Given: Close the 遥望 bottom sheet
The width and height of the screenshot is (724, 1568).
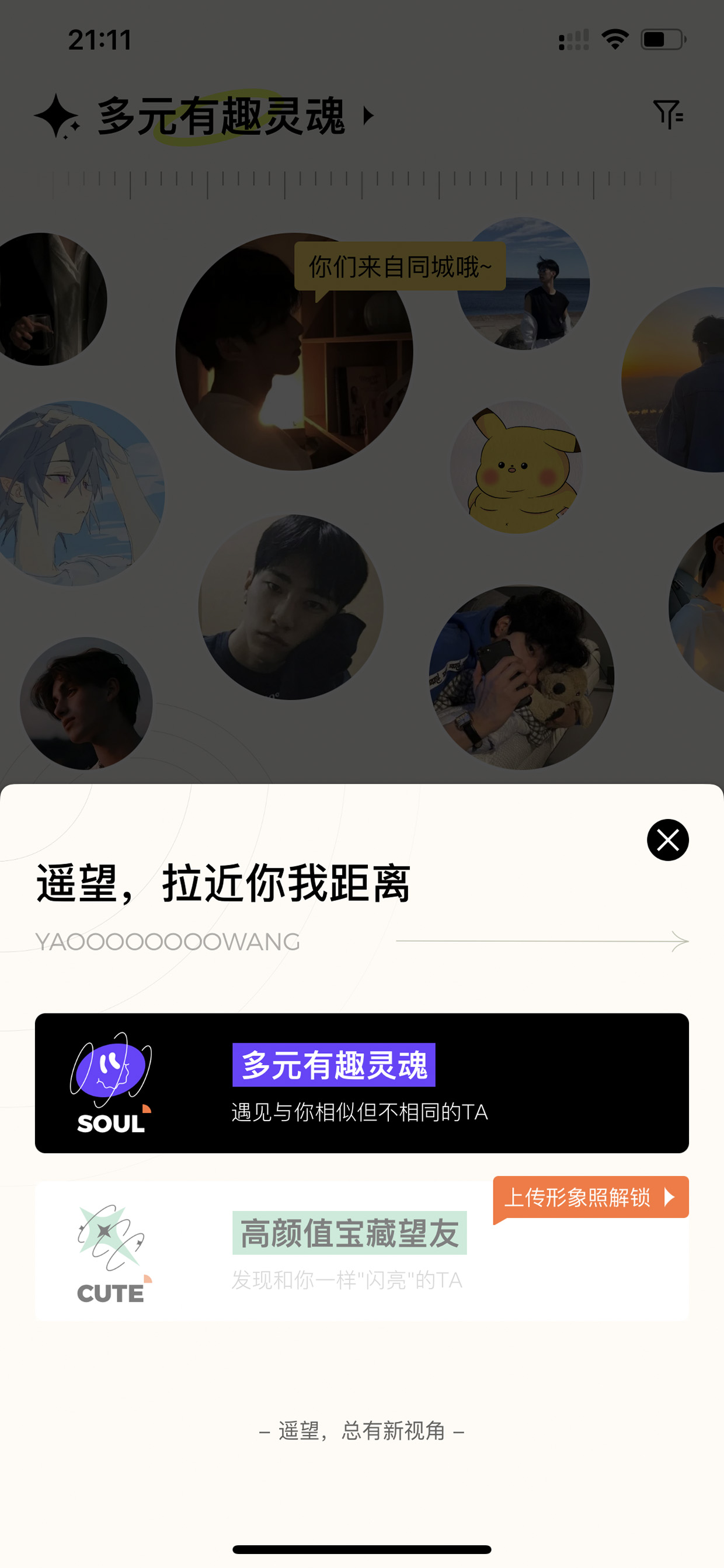Looking at the screenshot, I should (x=667, y=840).
